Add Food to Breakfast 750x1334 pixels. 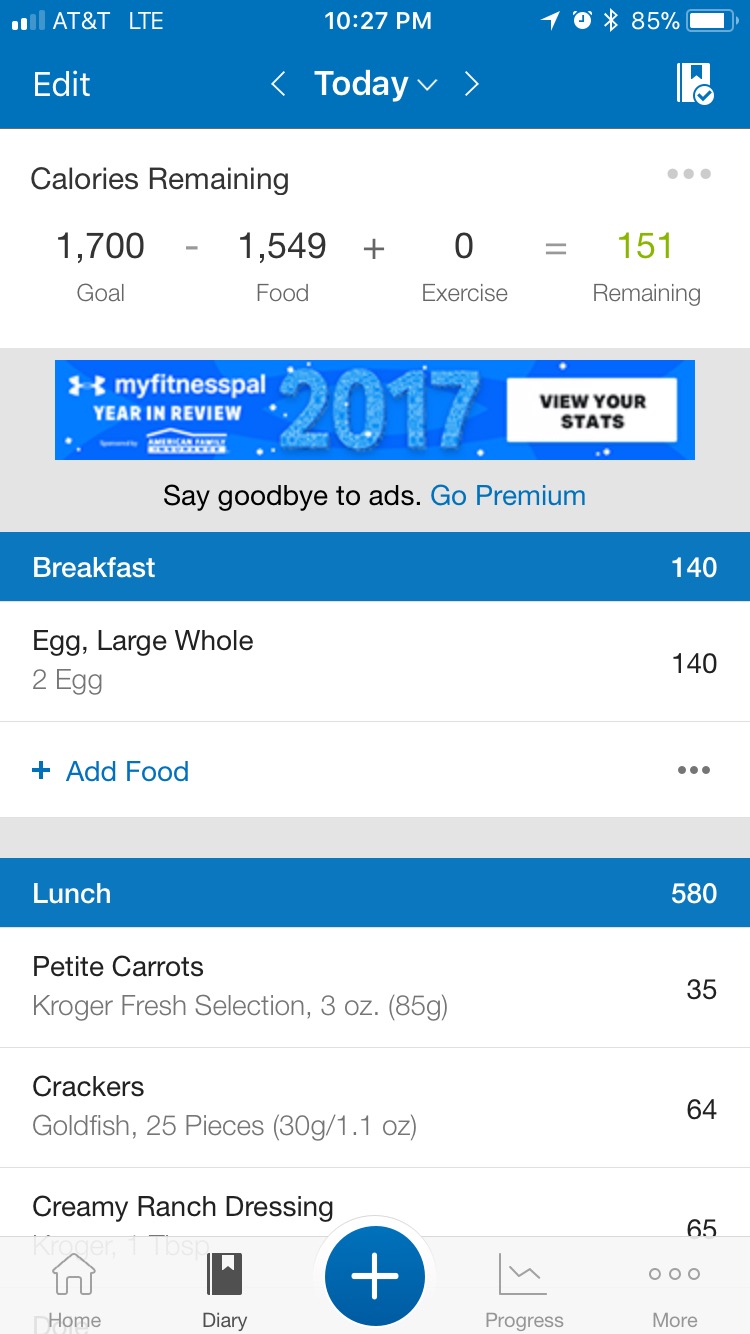click(x=111, y=771)
